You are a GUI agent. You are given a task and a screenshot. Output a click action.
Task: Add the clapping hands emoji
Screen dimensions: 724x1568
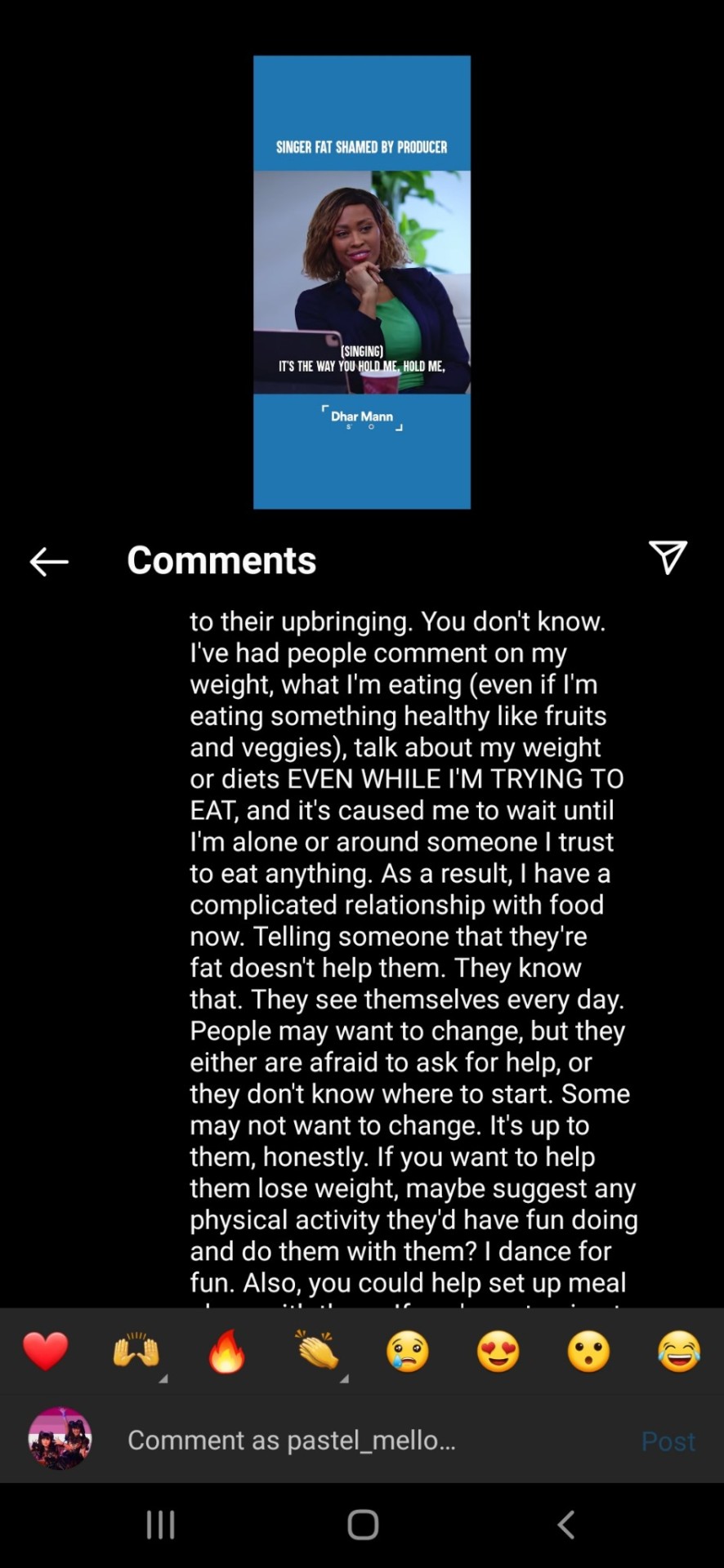(x=317, y=1350)
